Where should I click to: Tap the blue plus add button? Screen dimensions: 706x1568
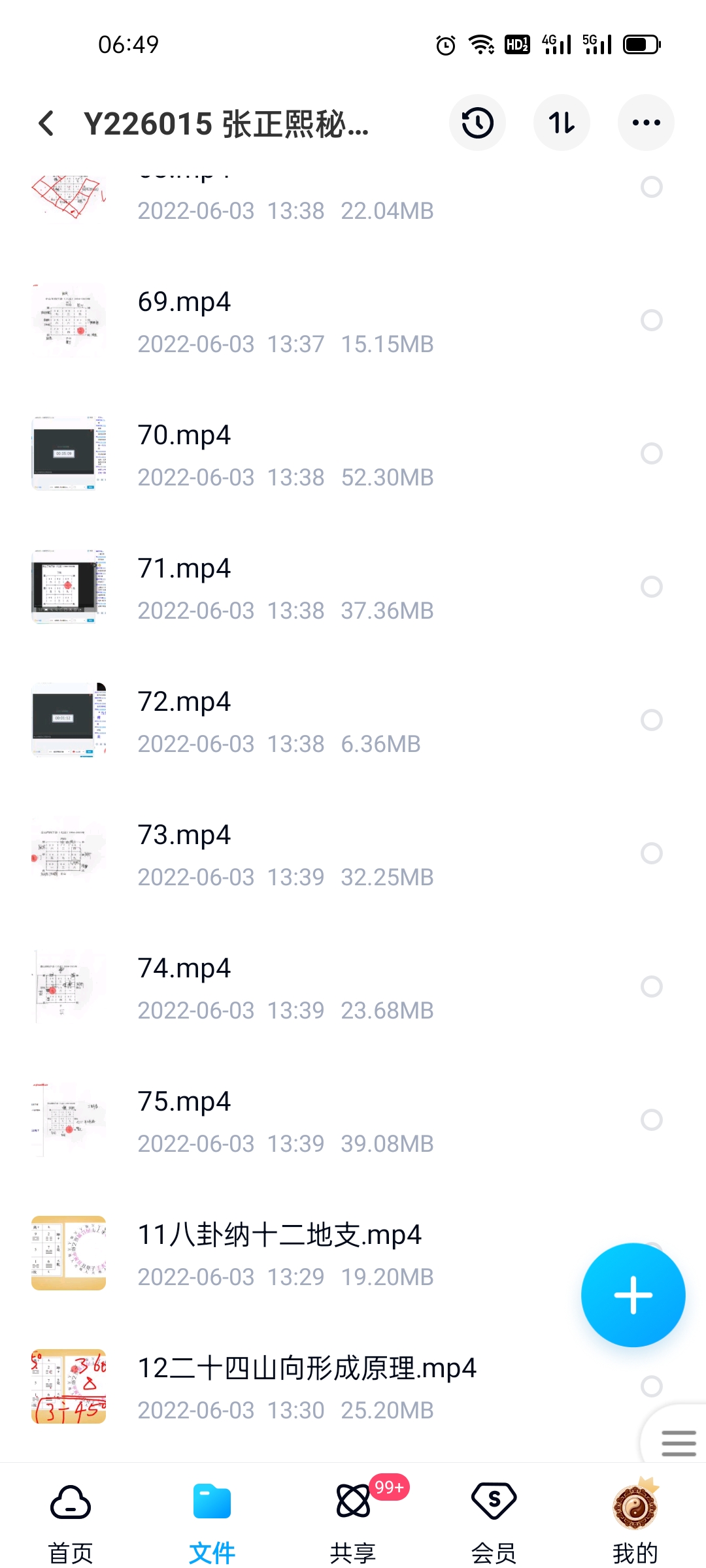click(633, 1295)
